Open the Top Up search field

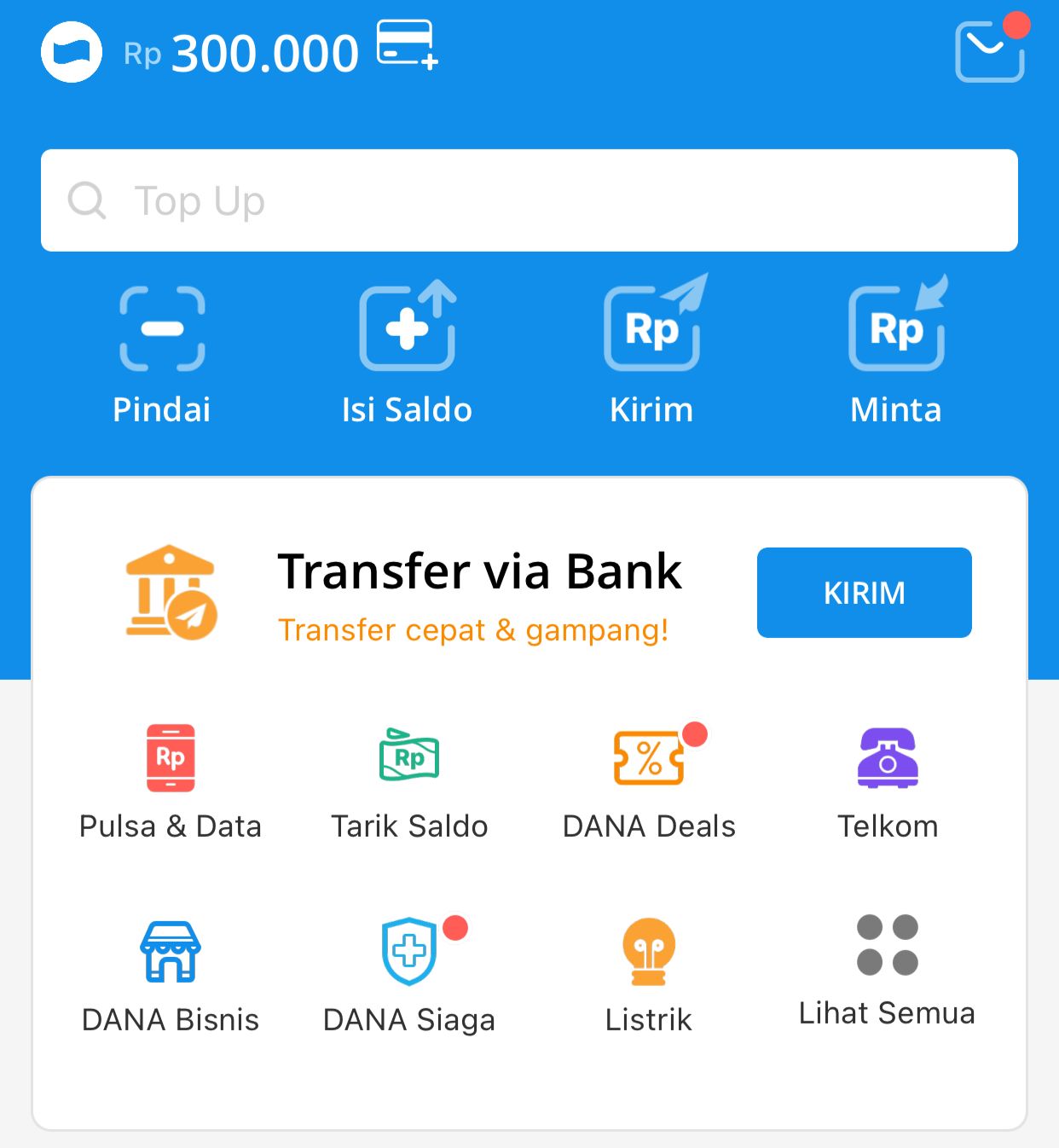click(529, 200)
